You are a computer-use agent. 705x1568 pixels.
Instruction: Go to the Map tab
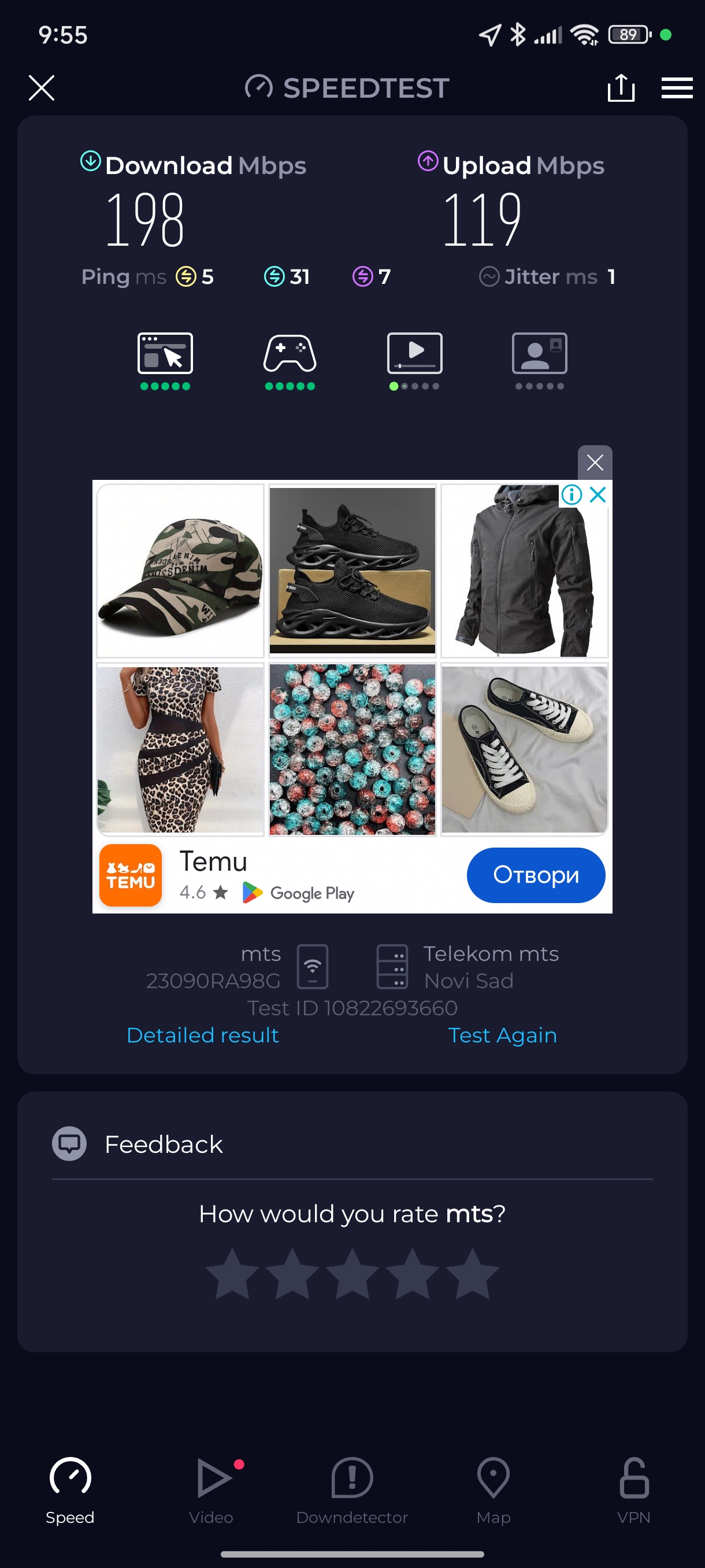493,1489
